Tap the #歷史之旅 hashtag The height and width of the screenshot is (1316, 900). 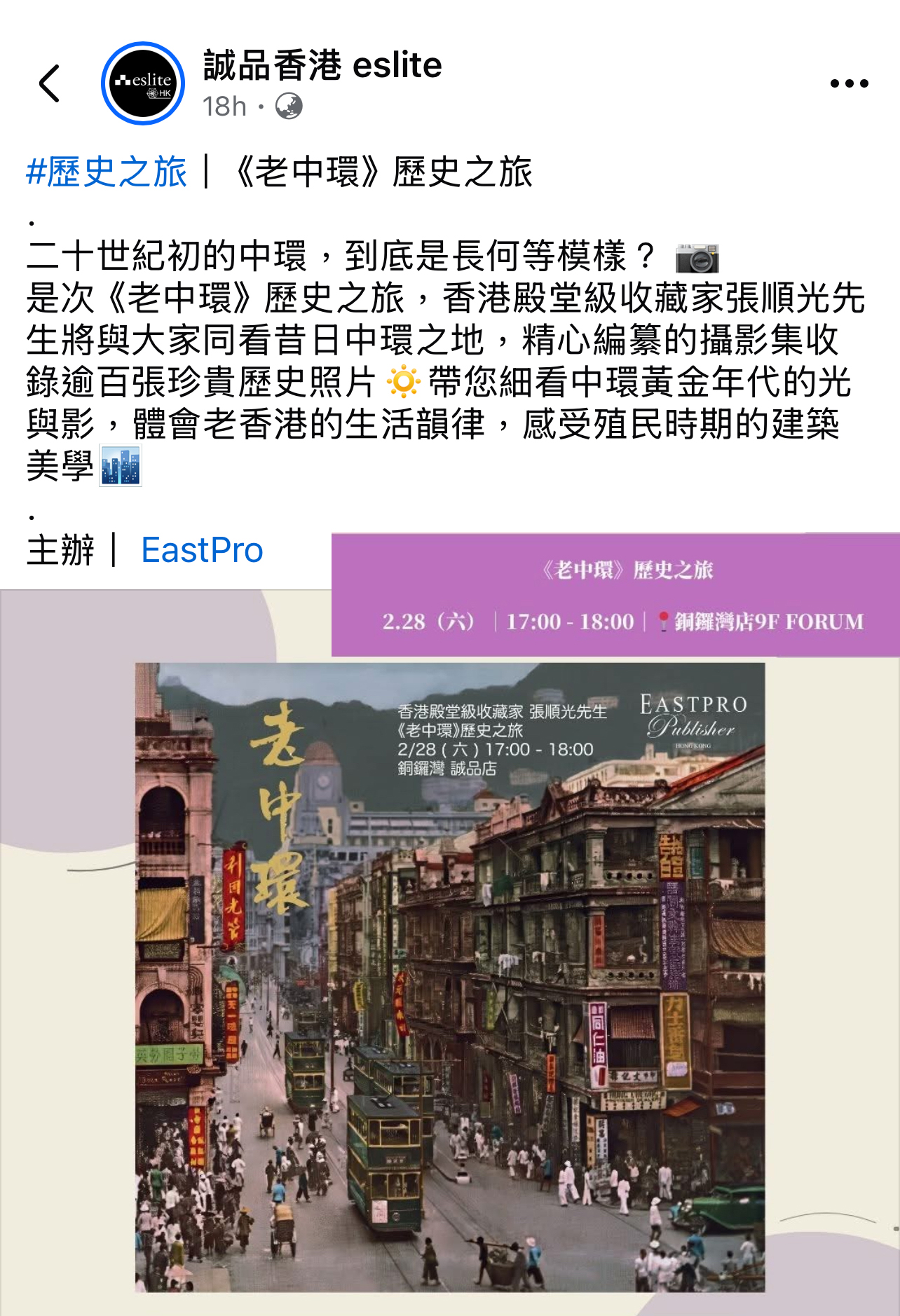[107, 172]
